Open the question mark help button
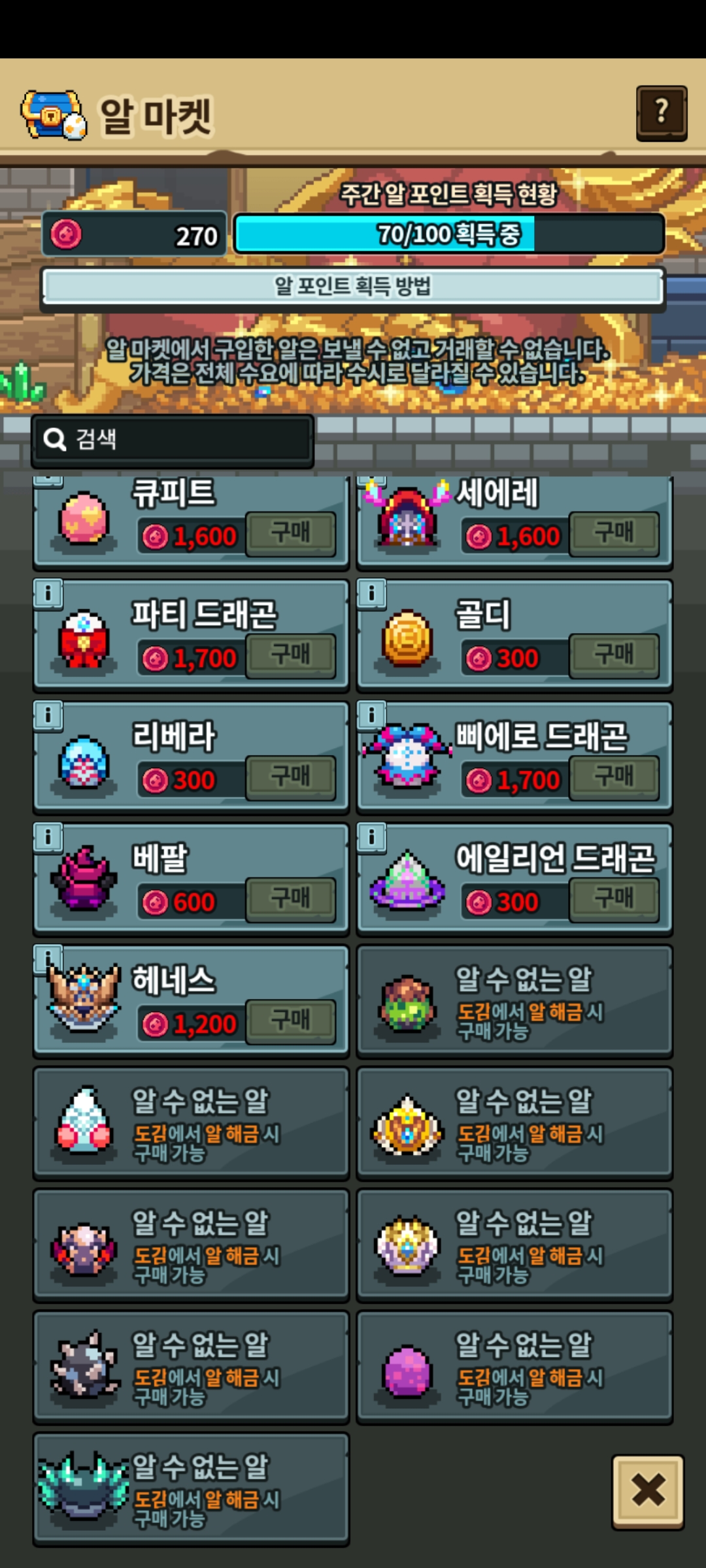706x1568 pixels. coord(661,112)
